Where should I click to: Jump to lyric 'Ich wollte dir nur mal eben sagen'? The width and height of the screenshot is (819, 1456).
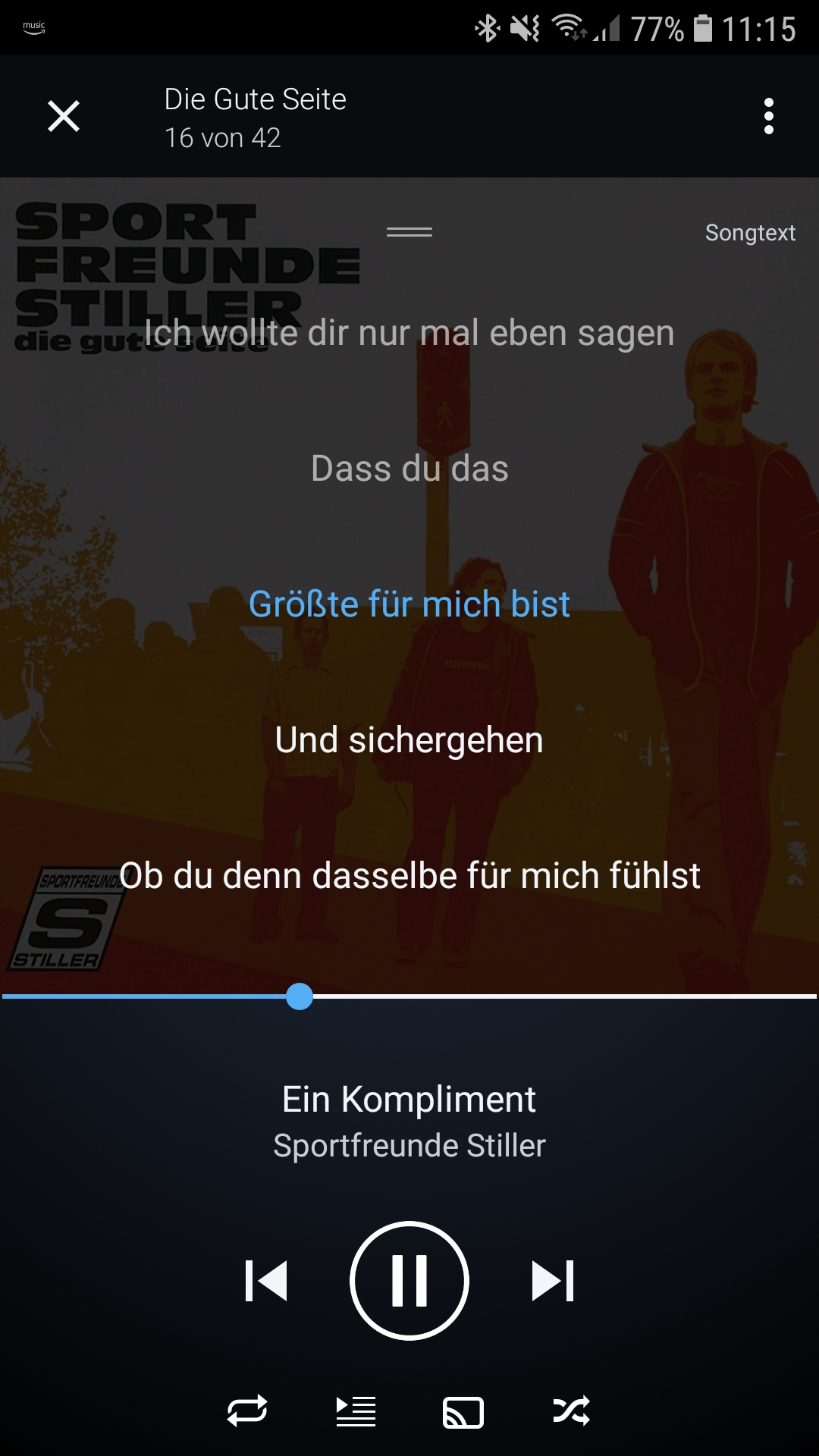tap(409, 333)
